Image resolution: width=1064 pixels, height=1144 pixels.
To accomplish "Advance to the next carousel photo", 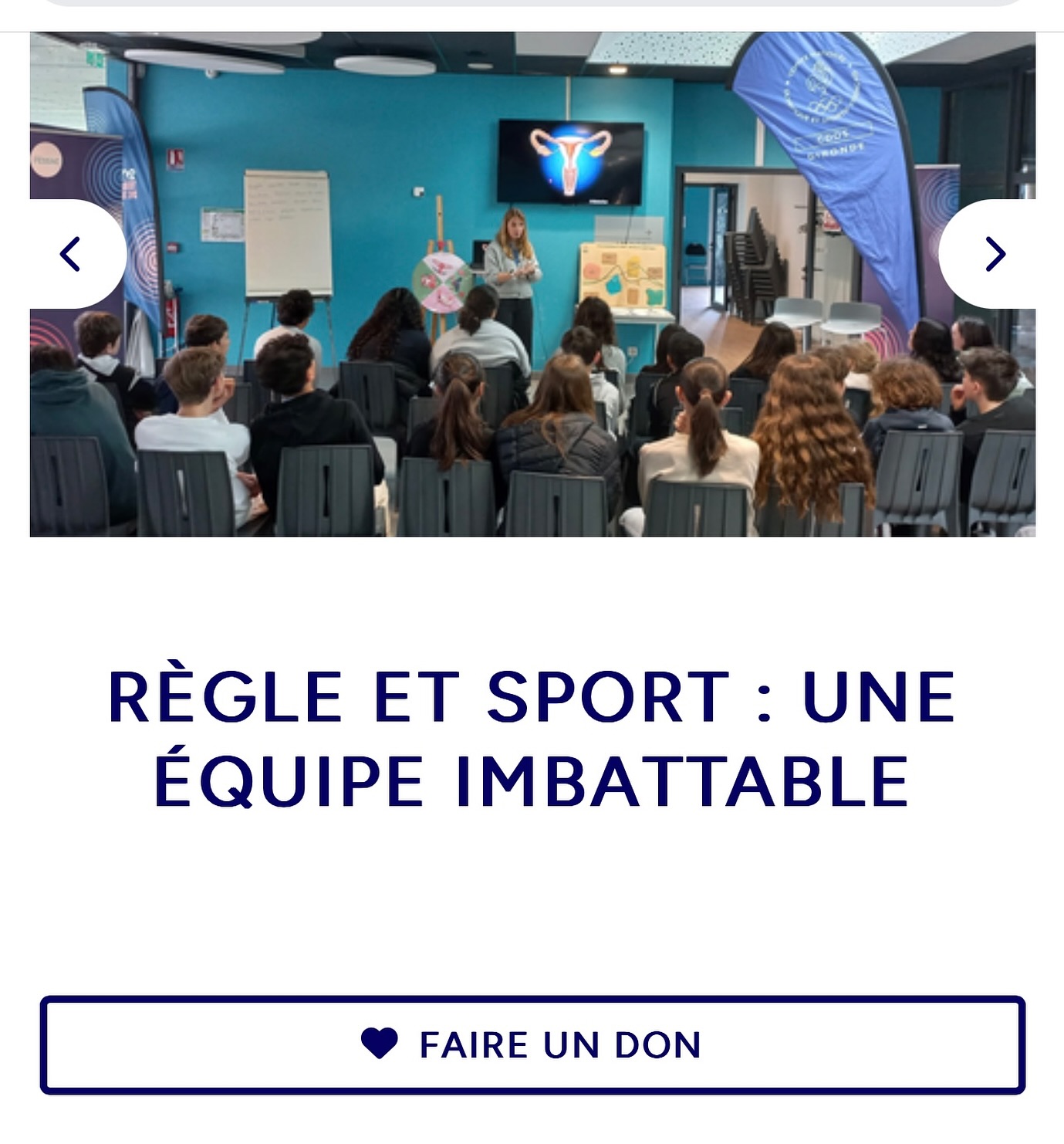I will 995,254.
